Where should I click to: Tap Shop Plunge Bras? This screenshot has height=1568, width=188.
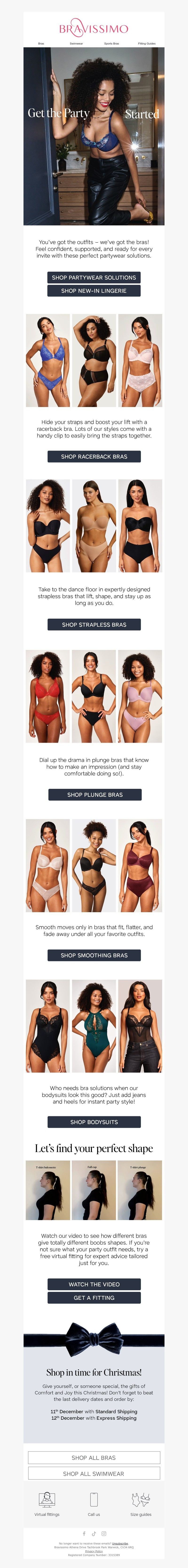(x=94, y=794)
